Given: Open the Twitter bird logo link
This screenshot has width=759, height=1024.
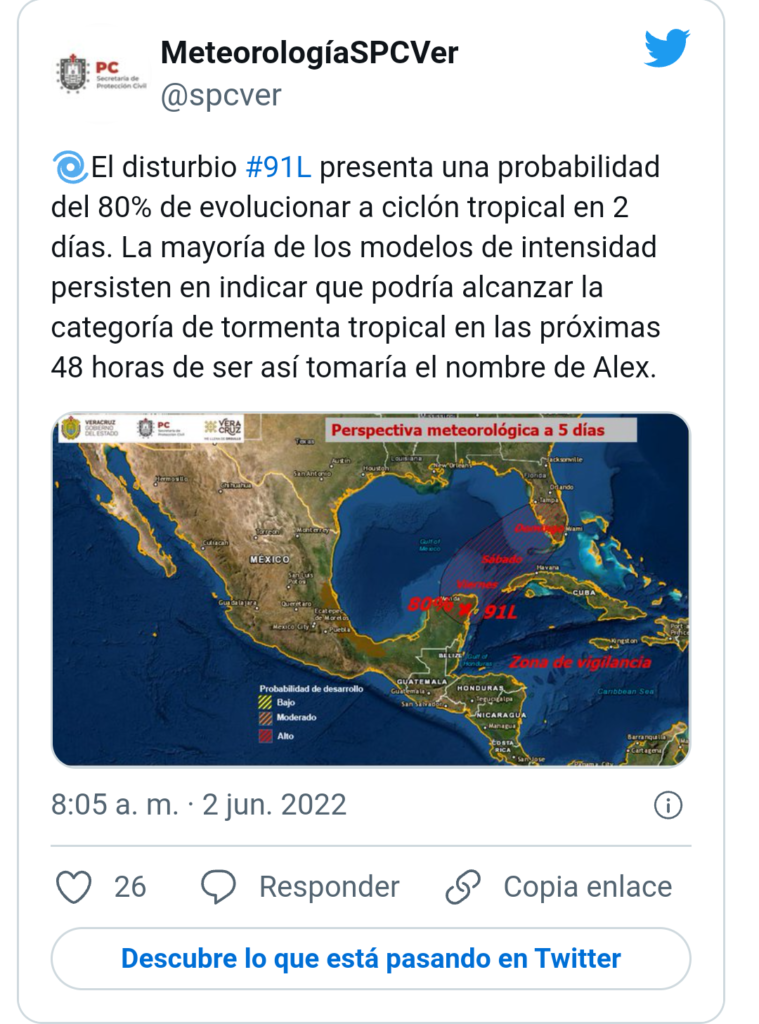Looking at the screenshot, I should coord(666,48).
